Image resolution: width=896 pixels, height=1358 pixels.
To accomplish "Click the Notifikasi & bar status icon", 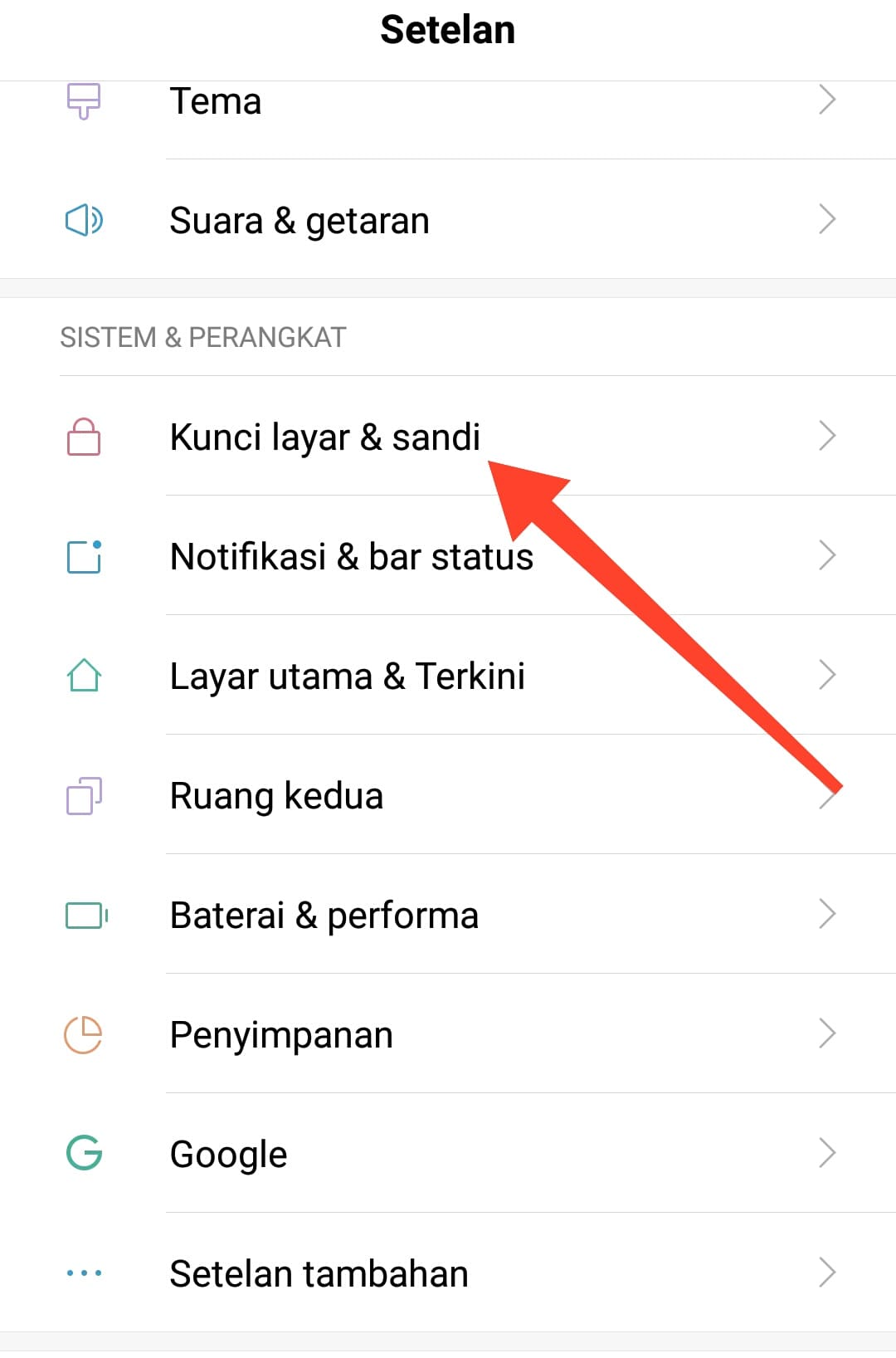I will click(83, 556).
